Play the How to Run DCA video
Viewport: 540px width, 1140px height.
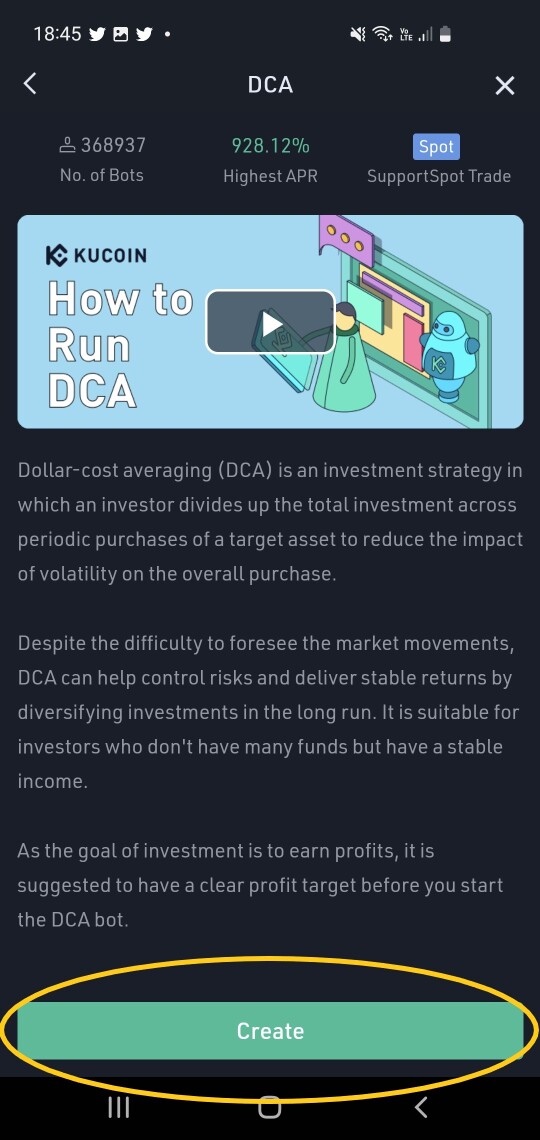(x=270, y=322)
